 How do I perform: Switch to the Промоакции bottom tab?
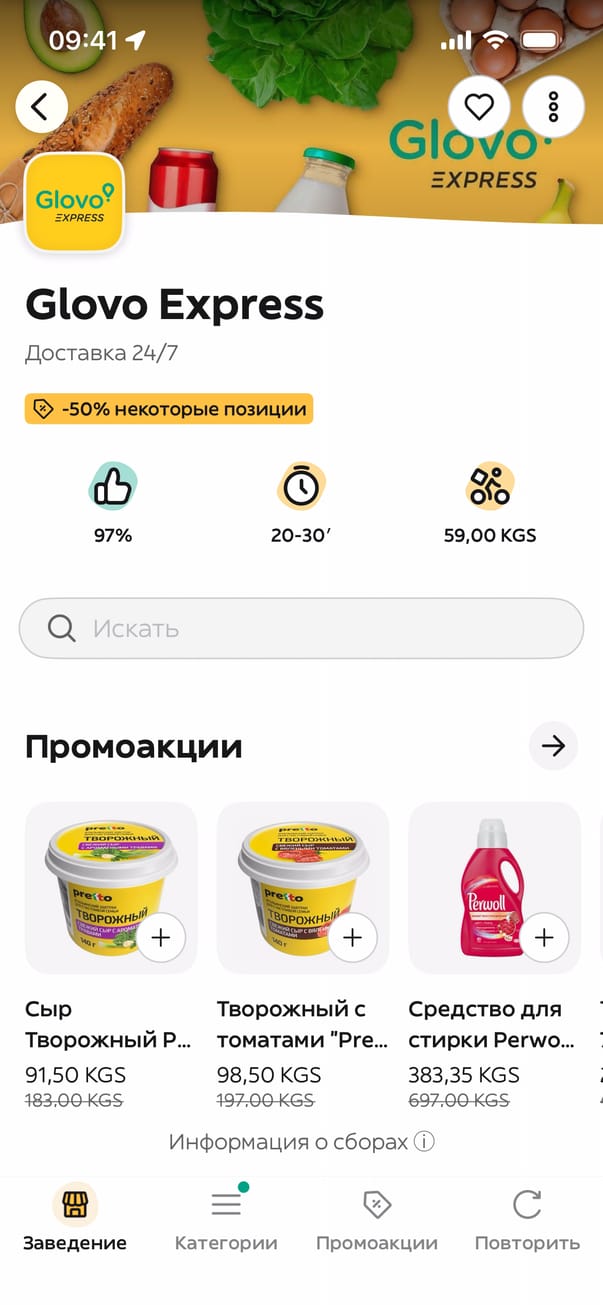[x=377, y=1221]
